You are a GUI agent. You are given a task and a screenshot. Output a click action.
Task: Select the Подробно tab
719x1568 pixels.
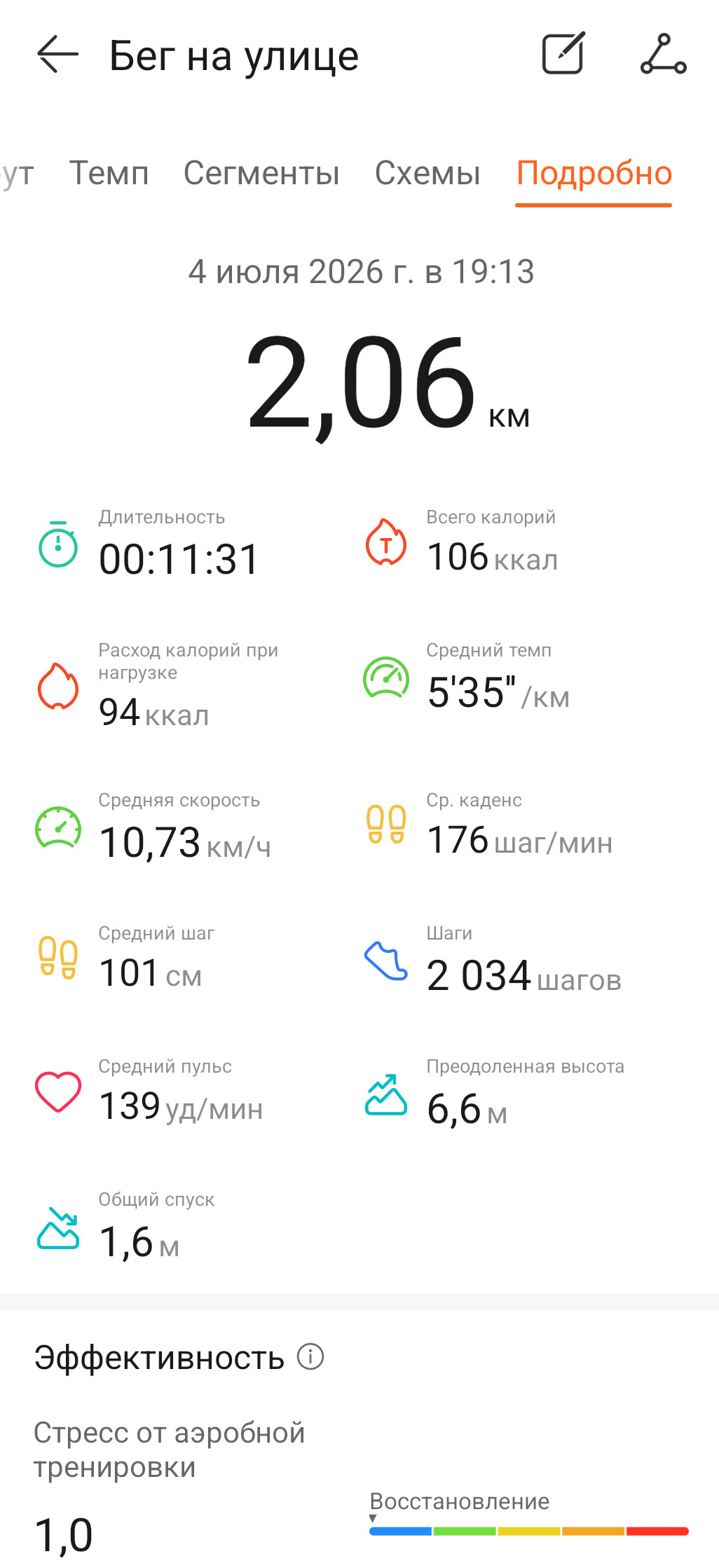click(594, 173)
